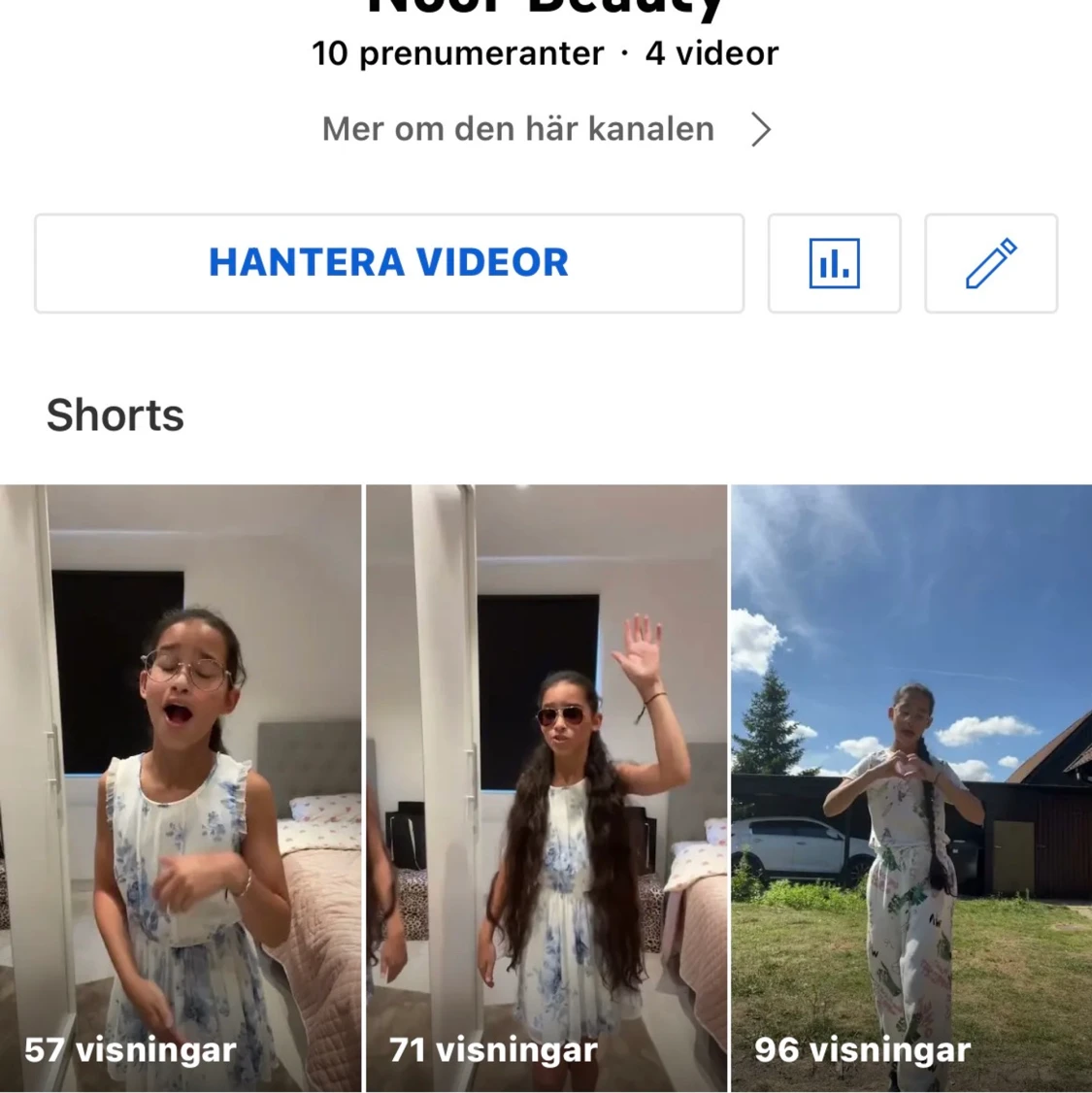Screen dimensions: 1092x1093
Task: Open channel analytics bar chart icon
Action: (x=834, y=263)
